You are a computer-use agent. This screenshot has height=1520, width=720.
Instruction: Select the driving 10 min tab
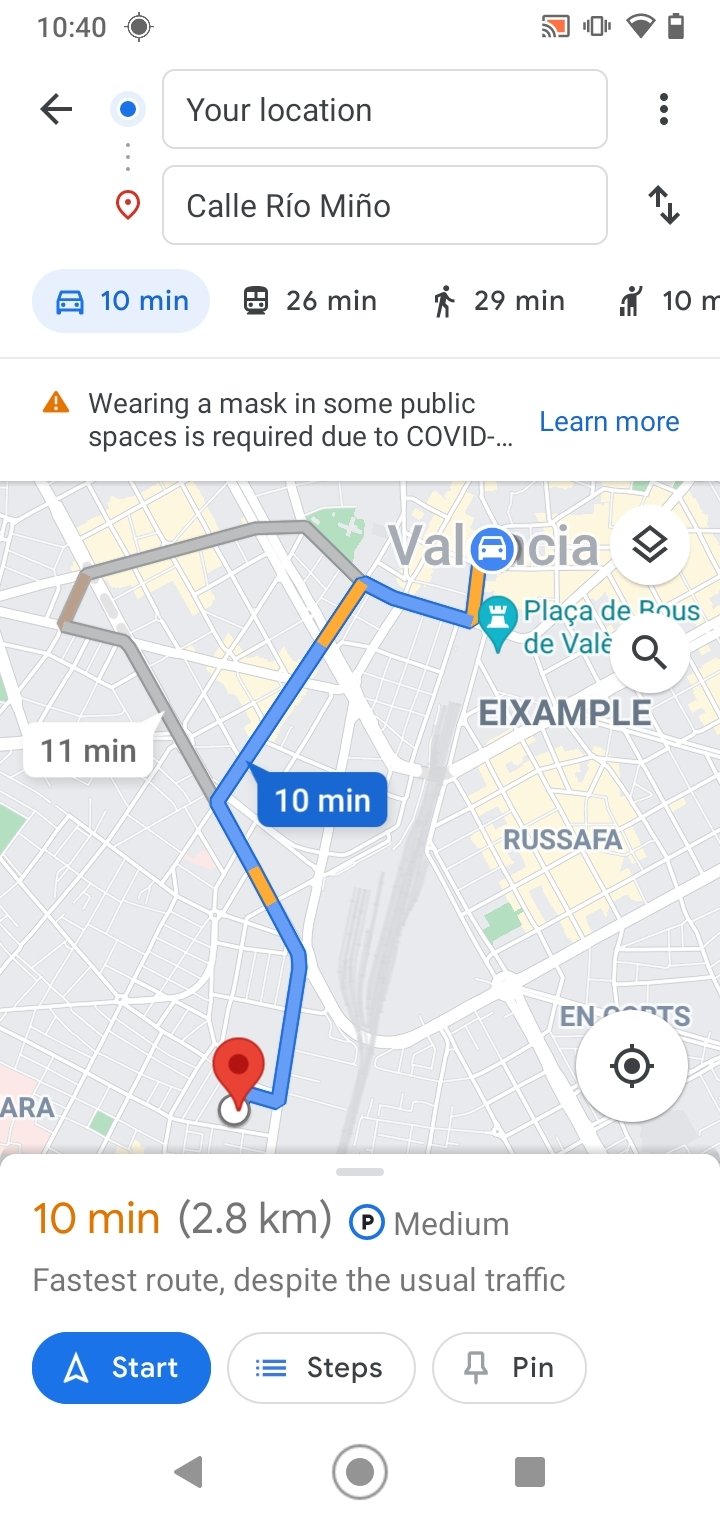coord(121,300)
